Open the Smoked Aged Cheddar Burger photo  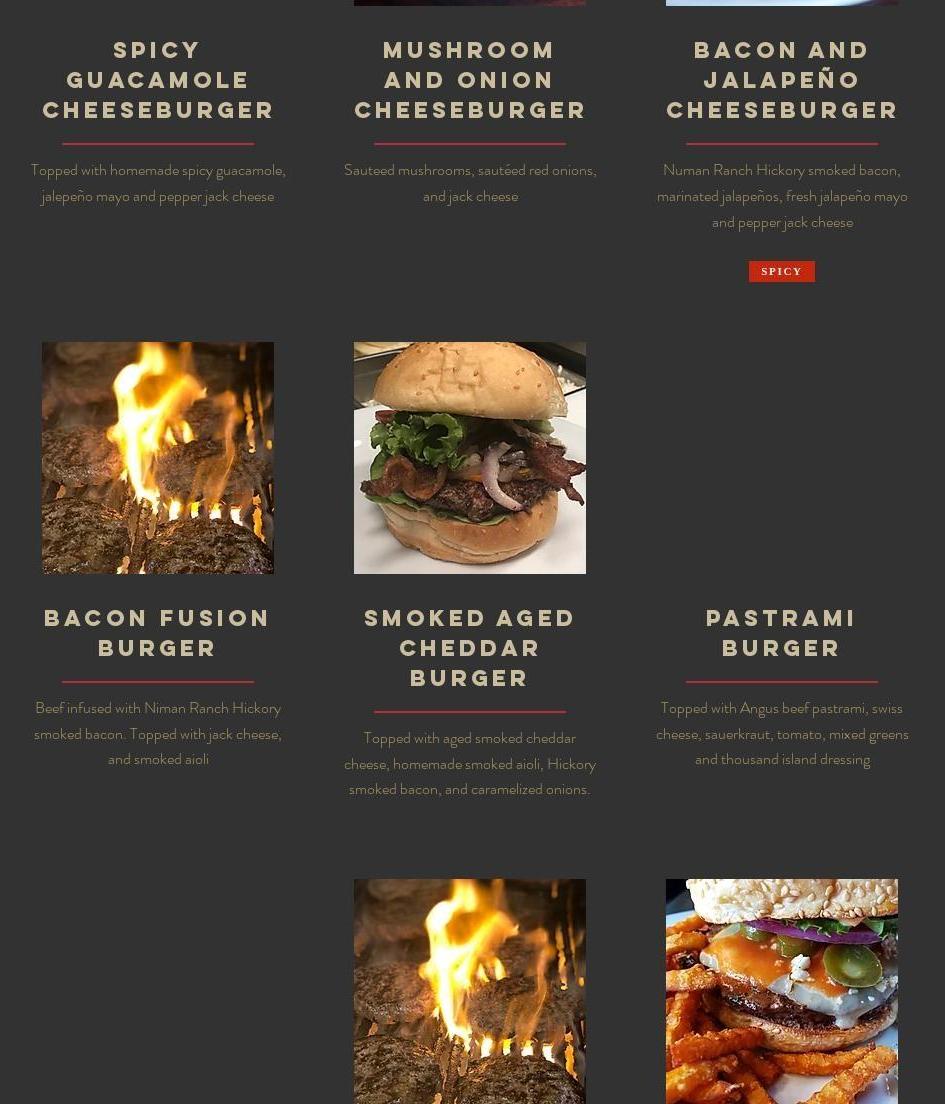[x=470, y=458]
